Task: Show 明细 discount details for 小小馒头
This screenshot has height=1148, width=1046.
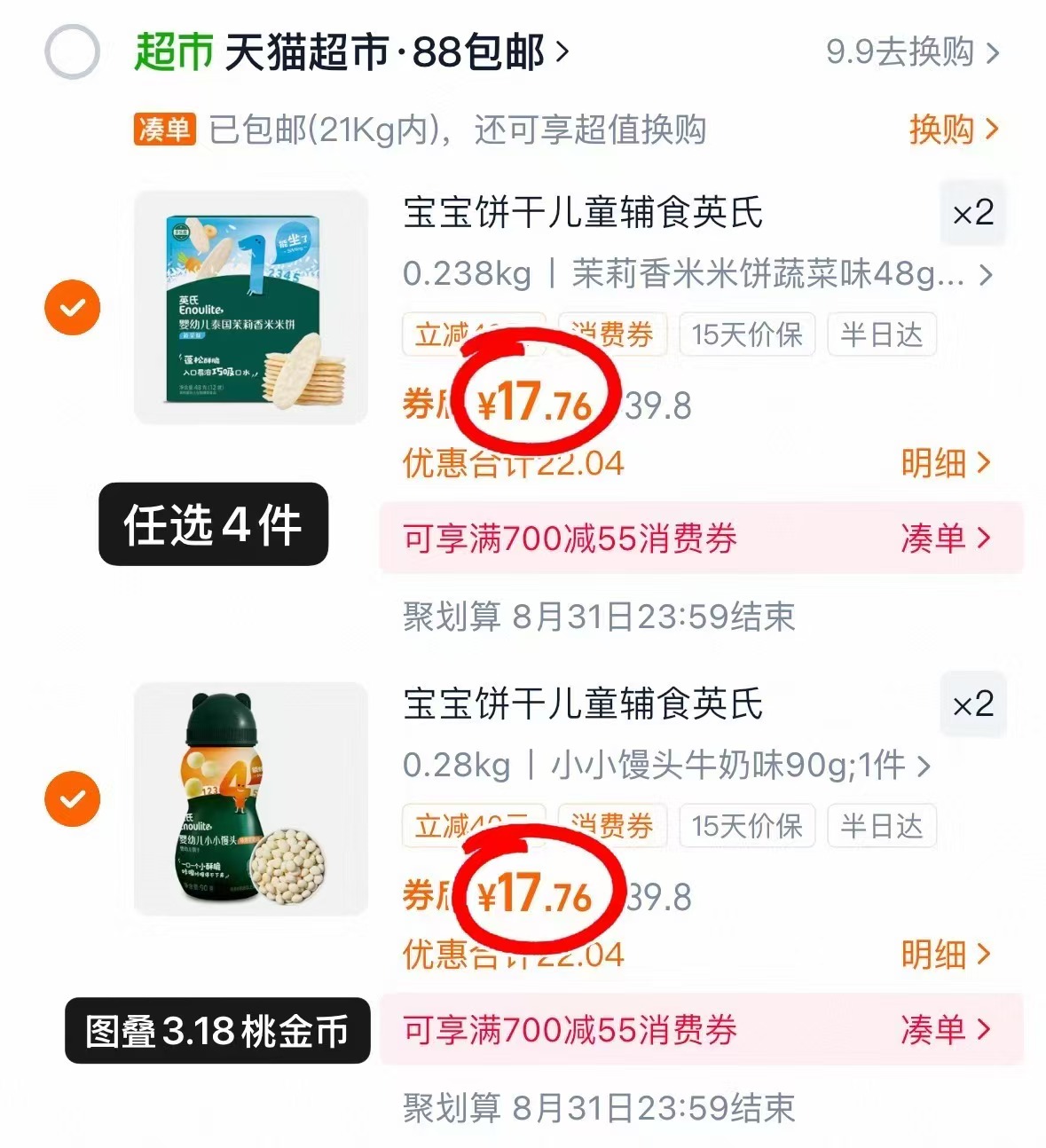Action: pos(944,955)
